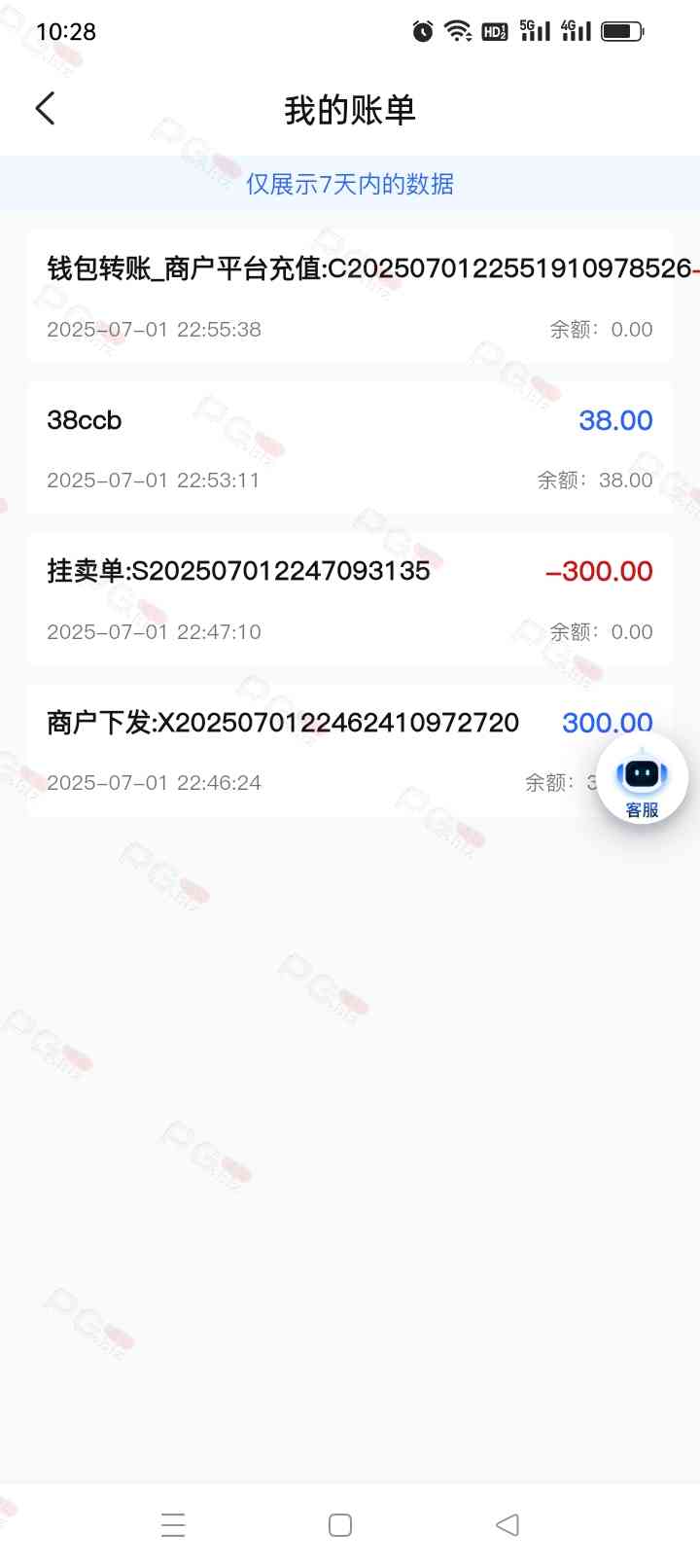700x1568 pixels.
Task: Tap the red -300.00 amount
Action: point(601,572)
